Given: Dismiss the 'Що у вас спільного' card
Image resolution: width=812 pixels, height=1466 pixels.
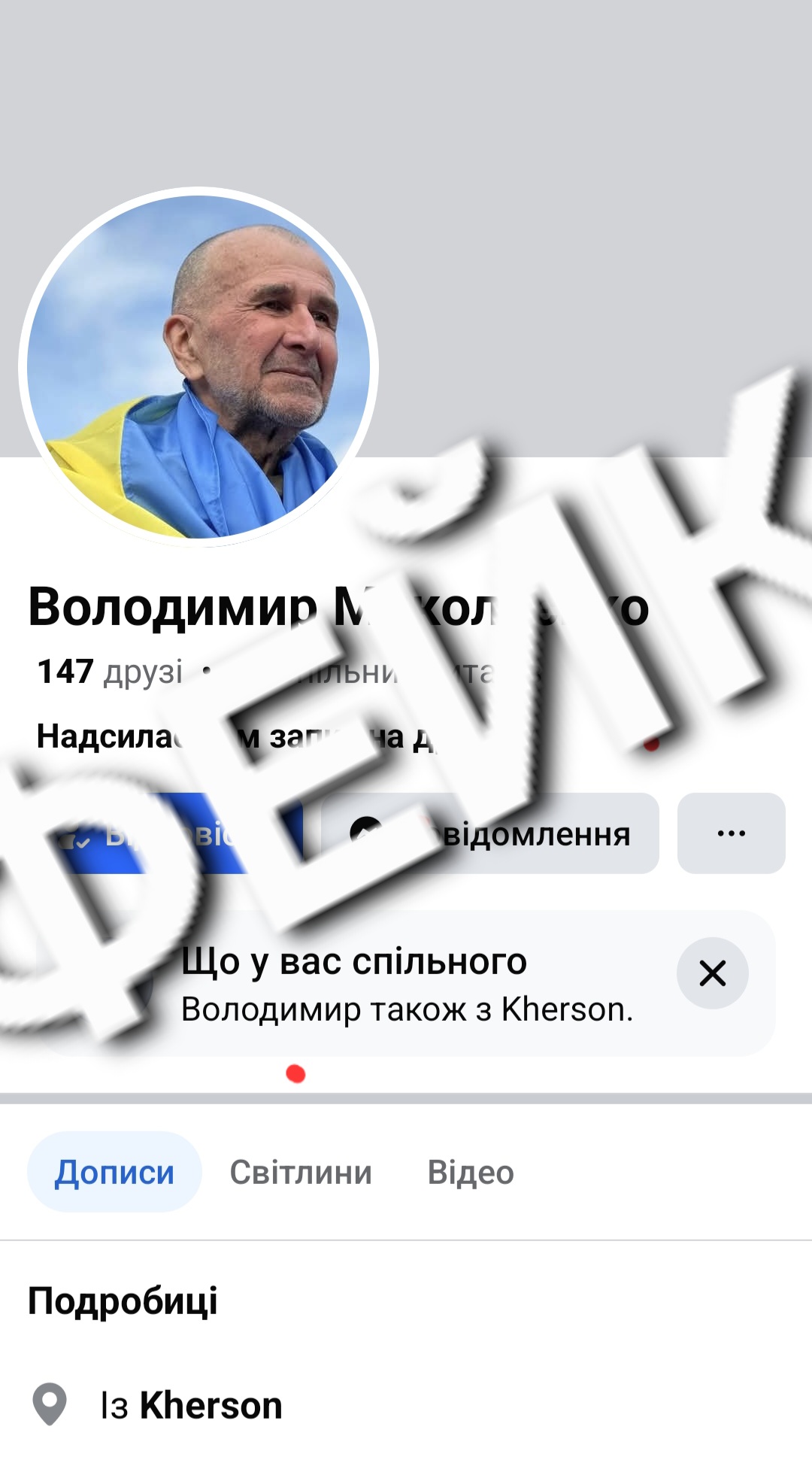Looking at the screenshot, I should tap(712, 973).
